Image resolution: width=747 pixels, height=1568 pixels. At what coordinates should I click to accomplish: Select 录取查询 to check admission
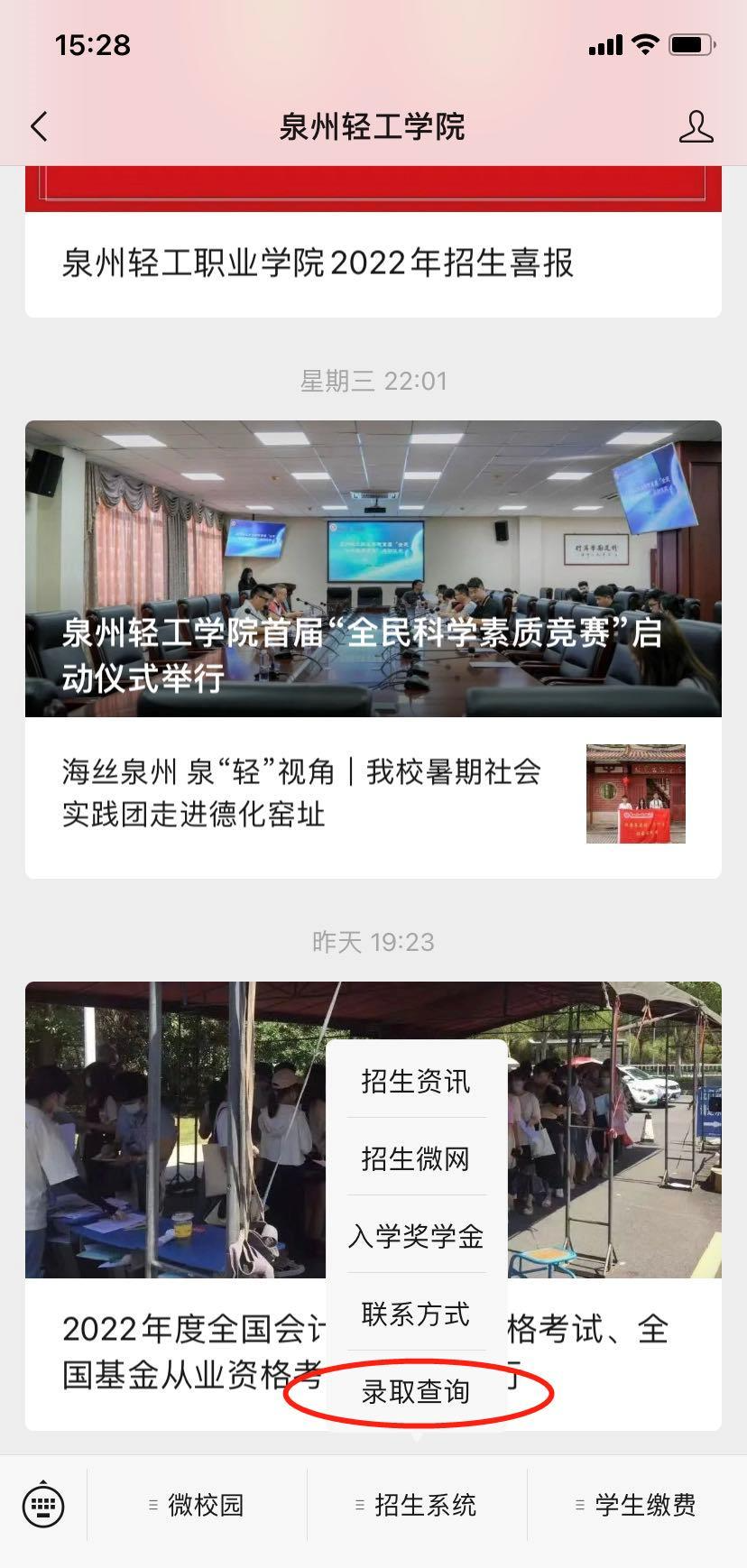416,1392
